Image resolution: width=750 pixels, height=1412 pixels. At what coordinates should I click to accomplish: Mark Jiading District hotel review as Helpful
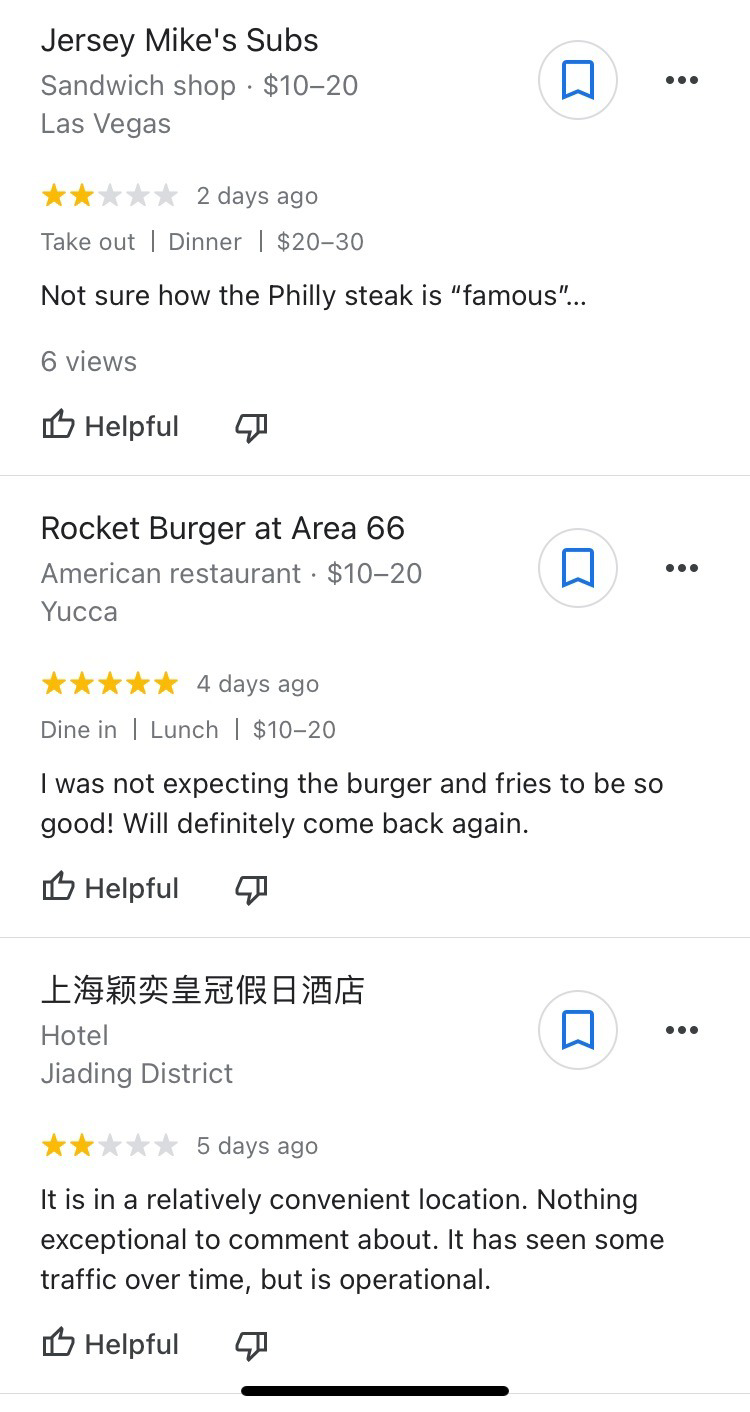click(110, 1344)
